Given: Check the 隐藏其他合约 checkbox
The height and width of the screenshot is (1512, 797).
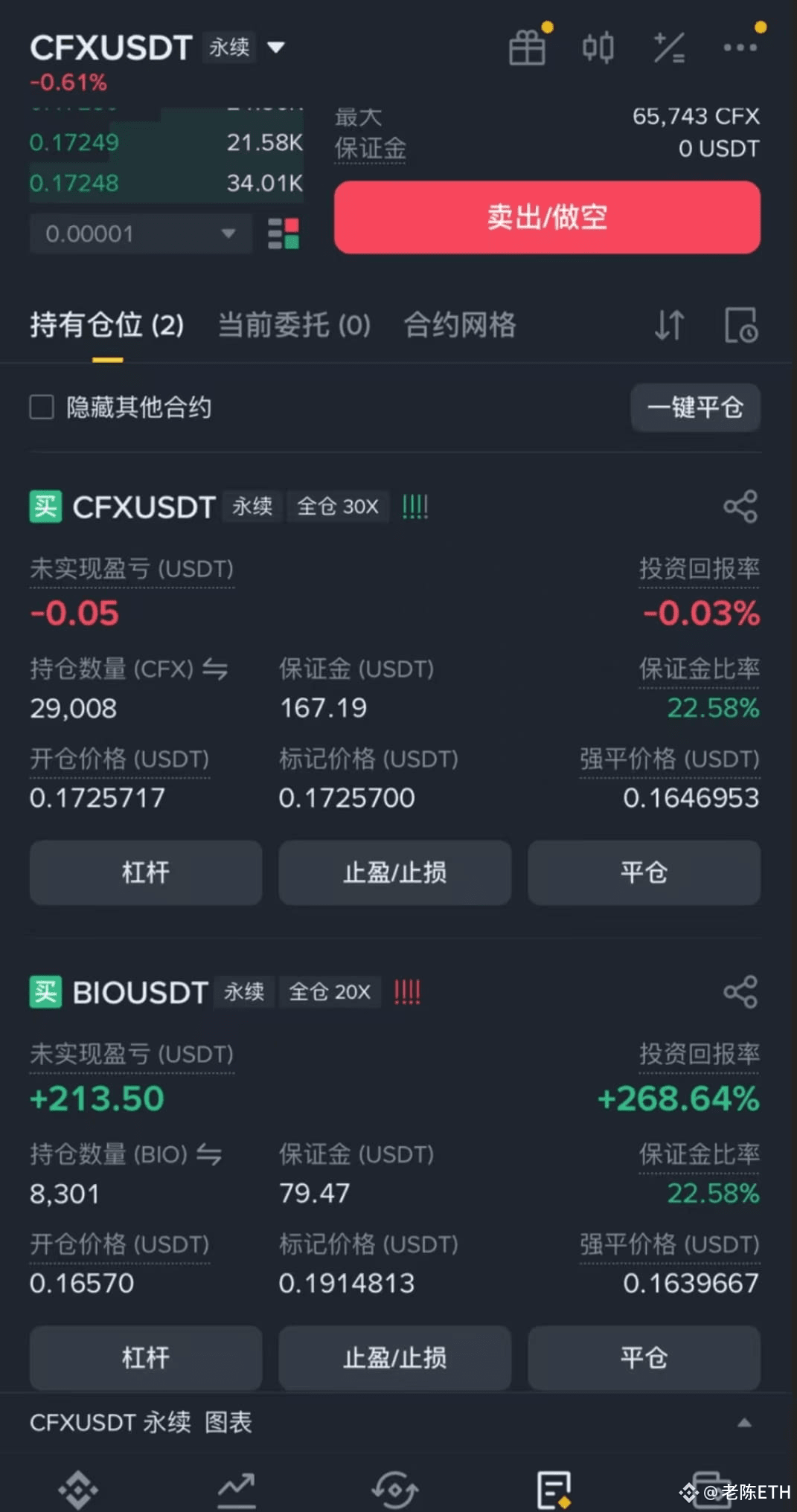Looking at the screenshot, I should tap(42, 407).
